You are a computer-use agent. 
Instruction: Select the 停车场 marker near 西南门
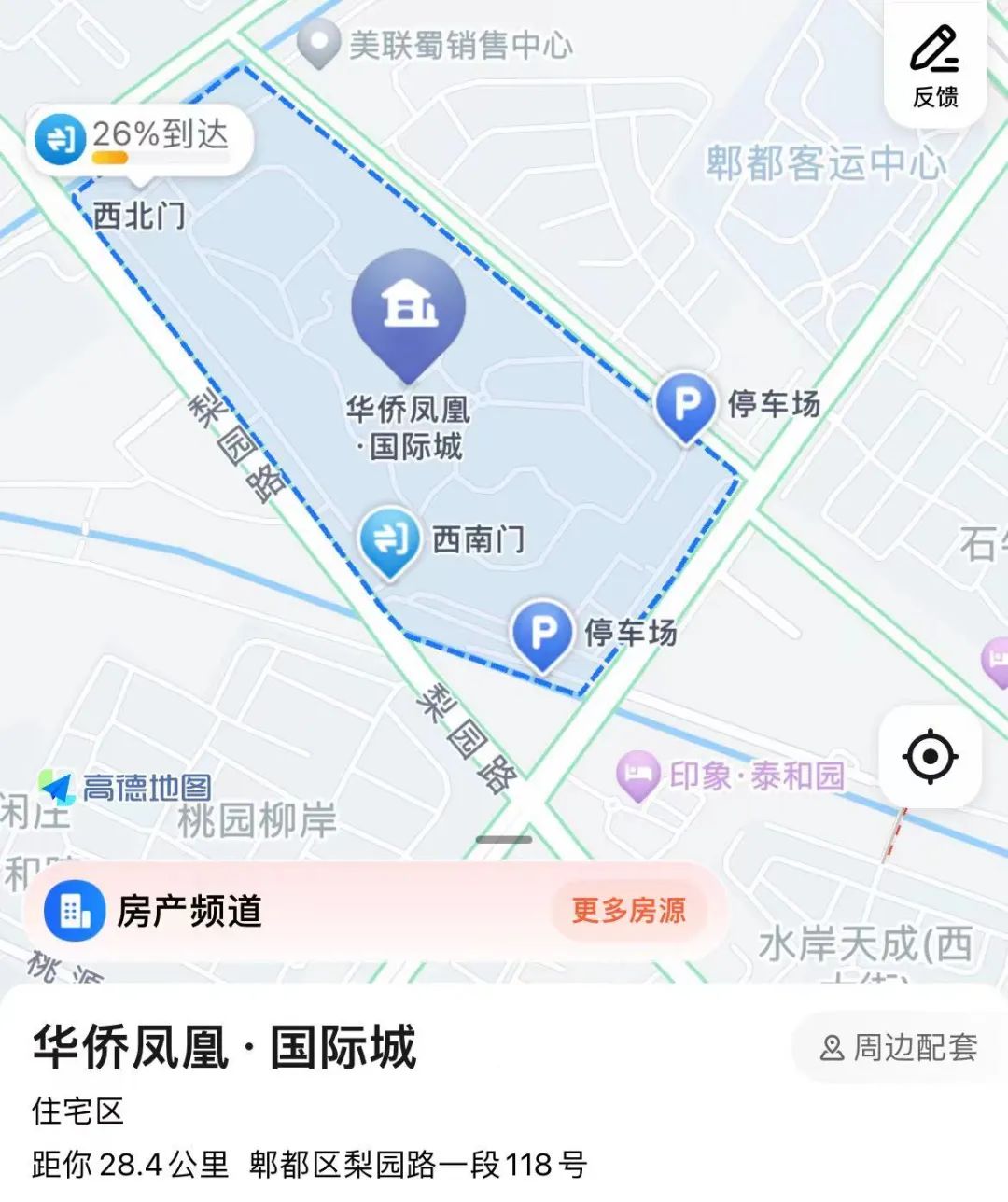click(x=542, y=633)
